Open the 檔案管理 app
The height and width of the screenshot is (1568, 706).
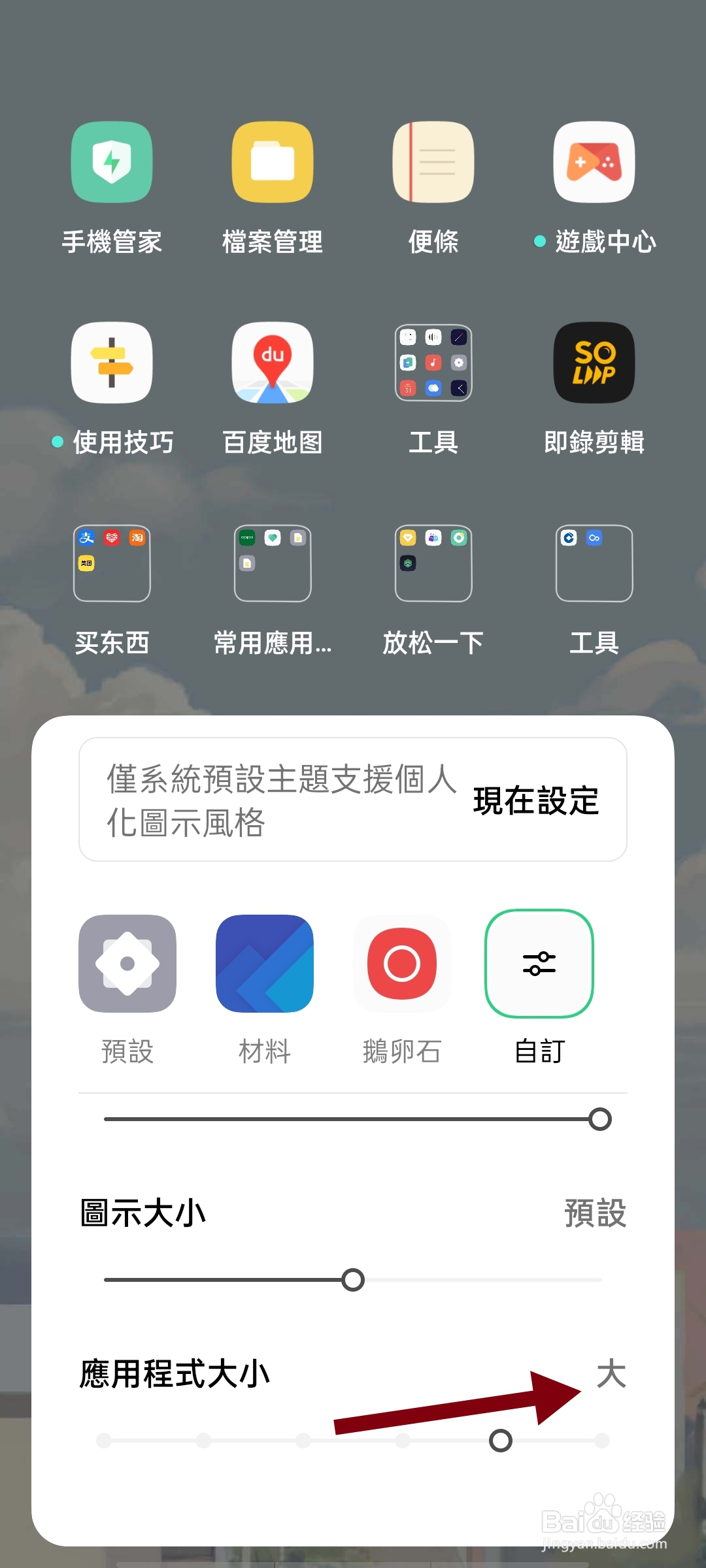272,162
